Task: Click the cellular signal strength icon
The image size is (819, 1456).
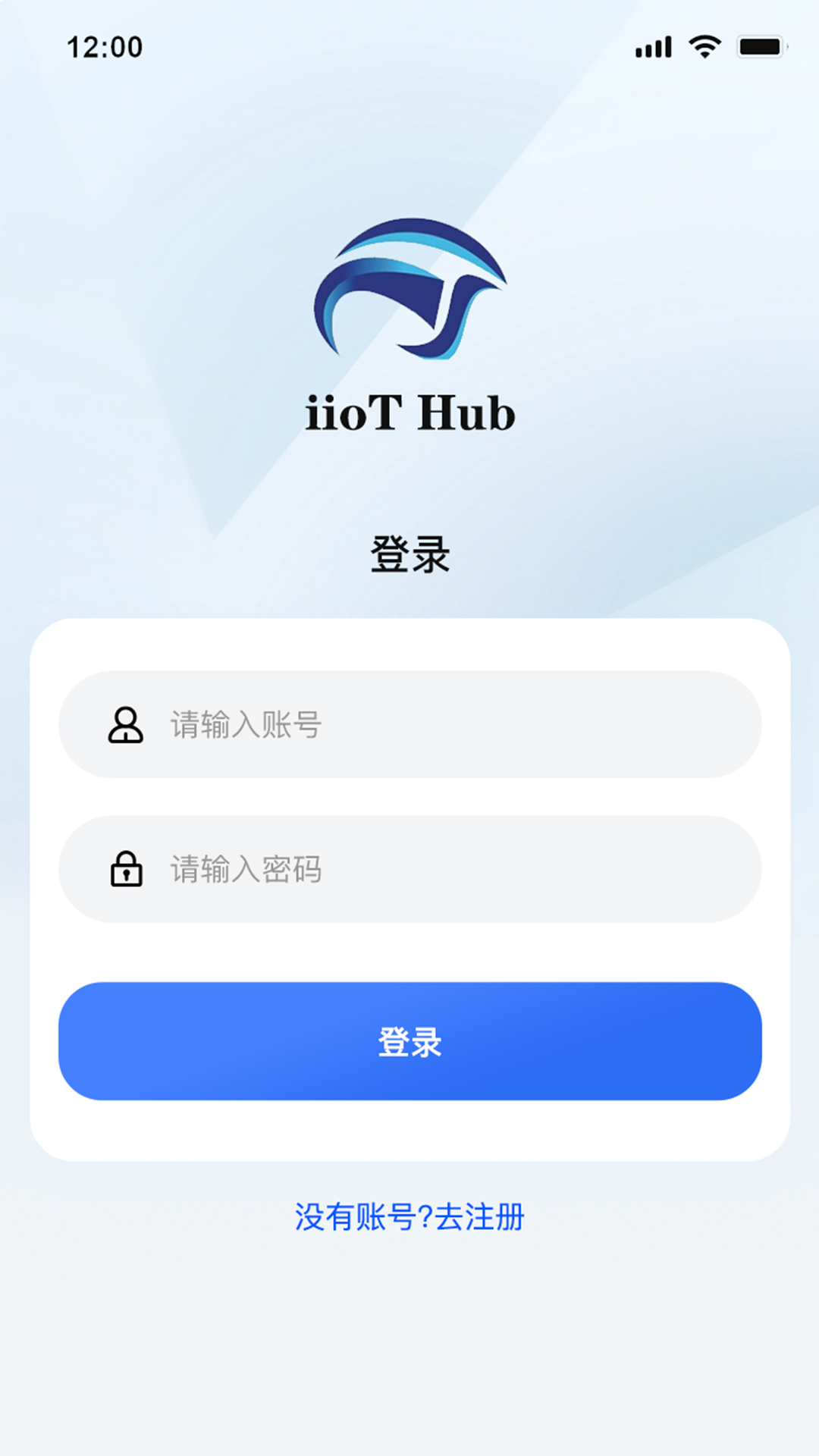Action: pyautogui.click(x=652, y=47)
